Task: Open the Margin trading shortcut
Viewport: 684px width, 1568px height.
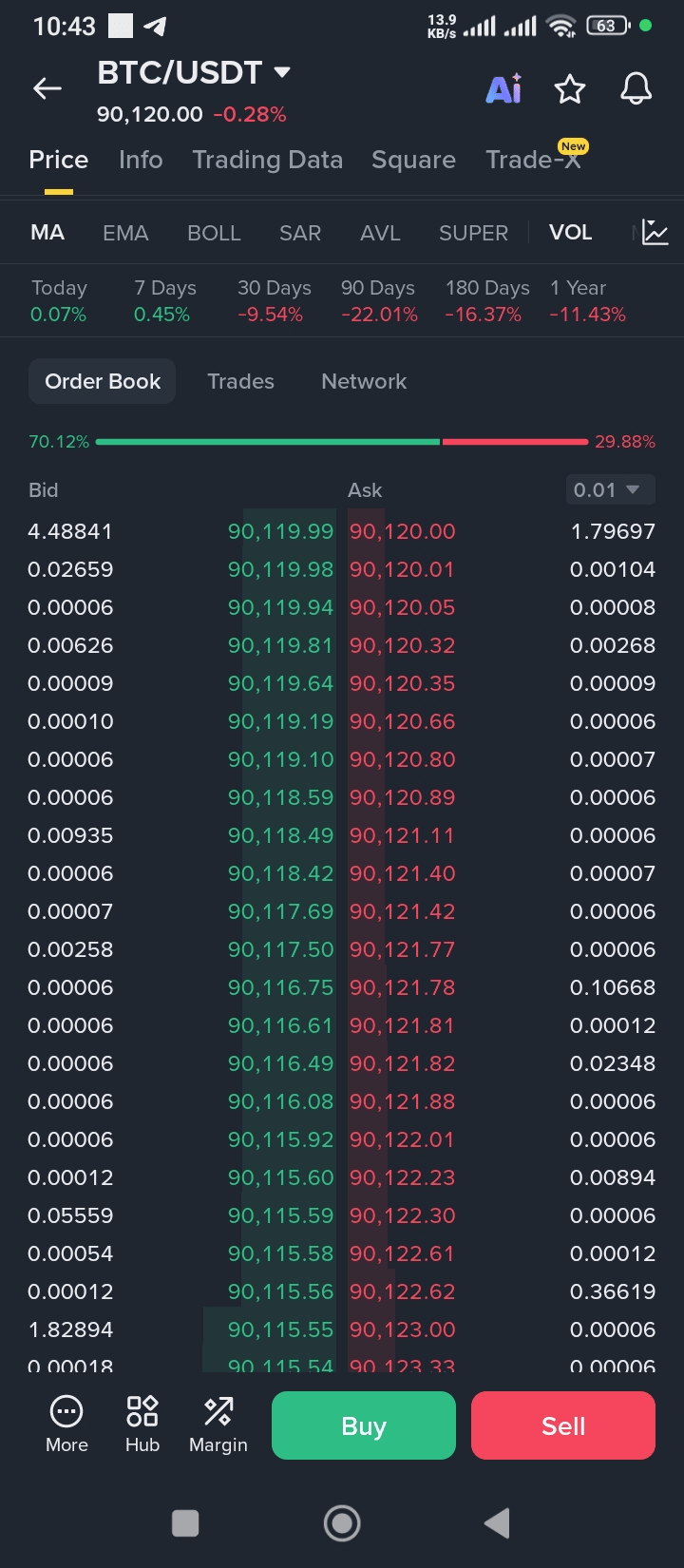Action: 218,1424
